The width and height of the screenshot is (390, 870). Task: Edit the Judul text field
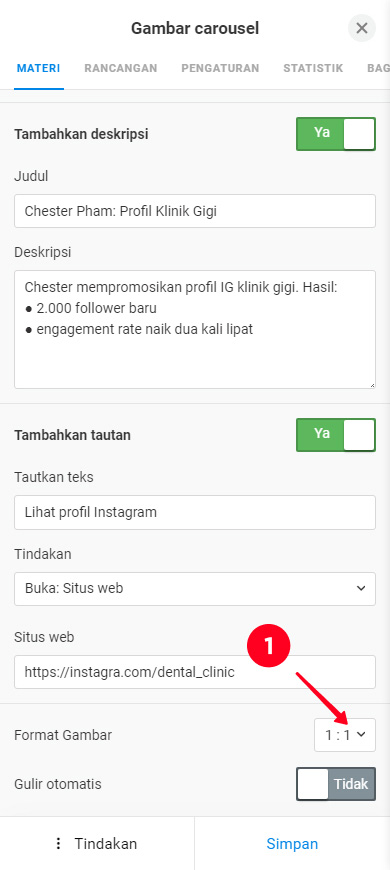[195, 211]
